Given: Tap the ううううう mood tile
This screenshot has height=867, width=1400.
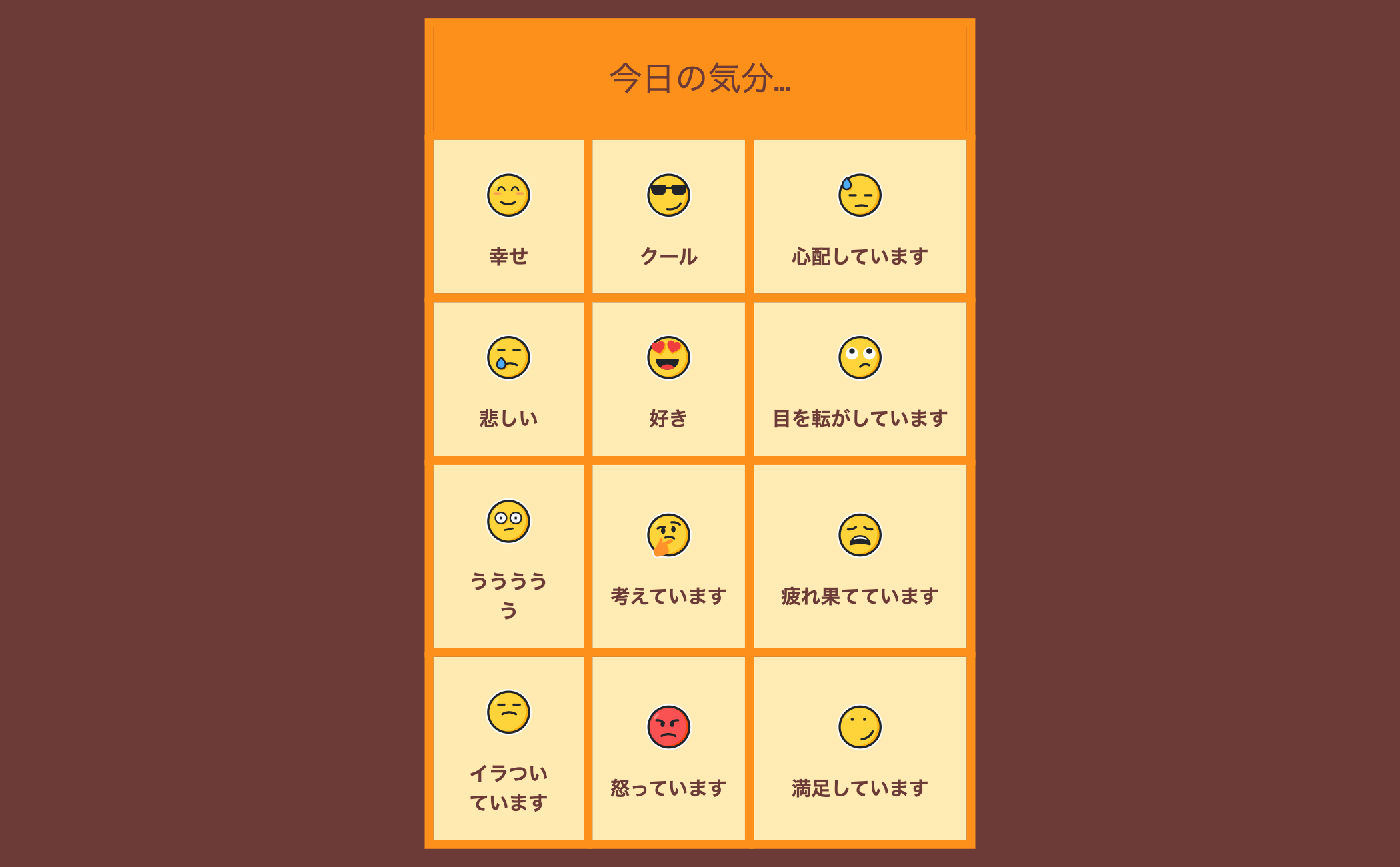Looking at the screenshot, I should point(508,556).
